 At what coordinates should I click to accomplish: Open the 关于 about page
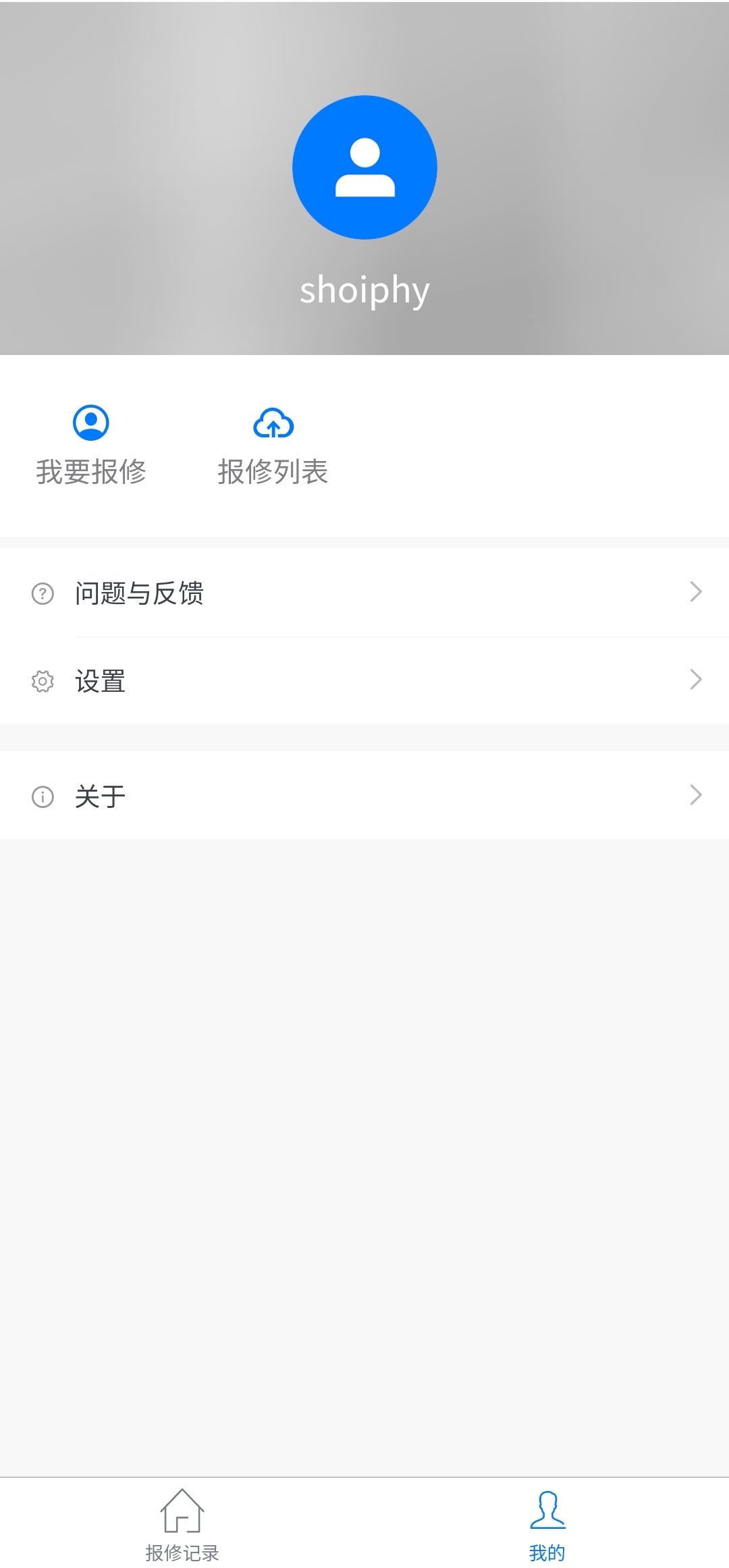[x=364, y=796]
